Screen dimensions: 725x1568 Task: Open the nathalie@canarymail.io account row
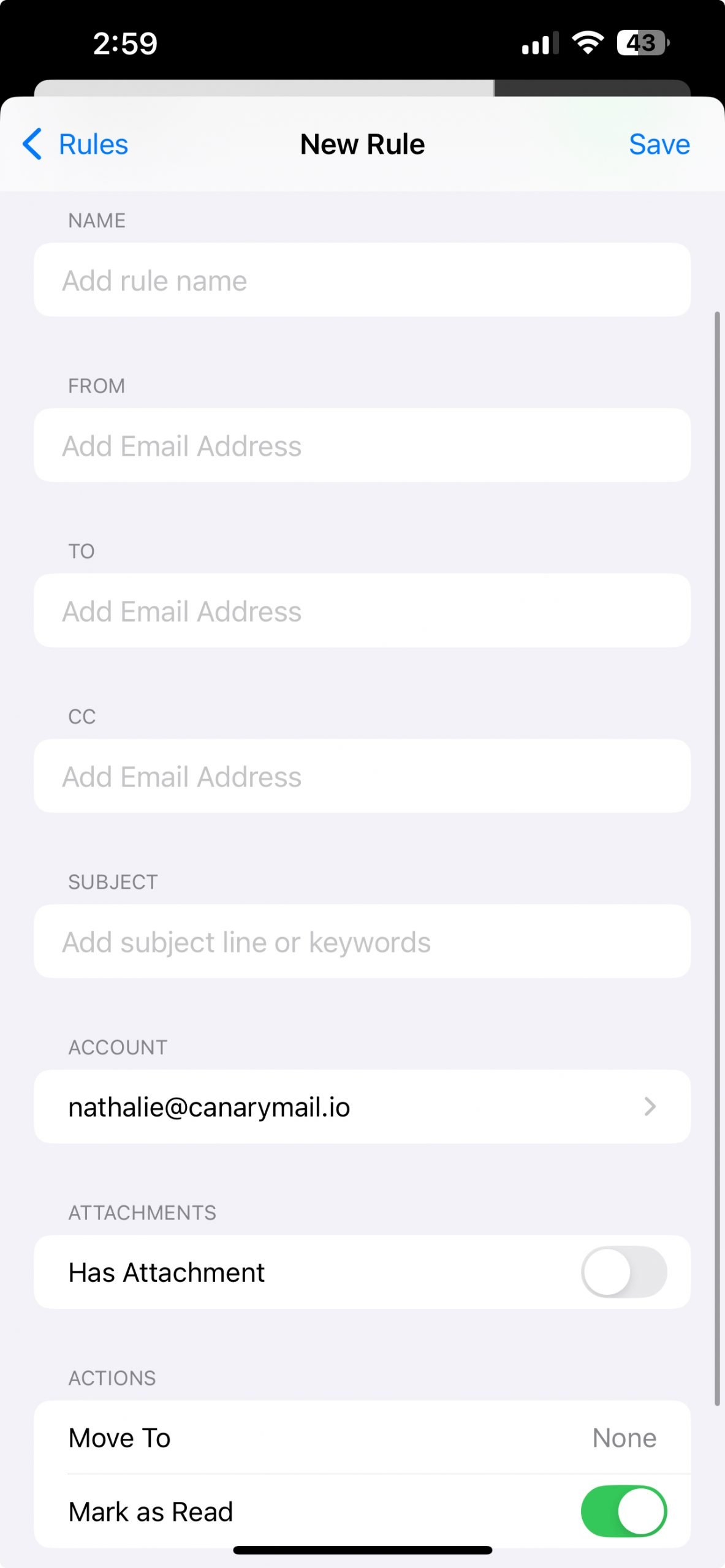pos(362,1107)
